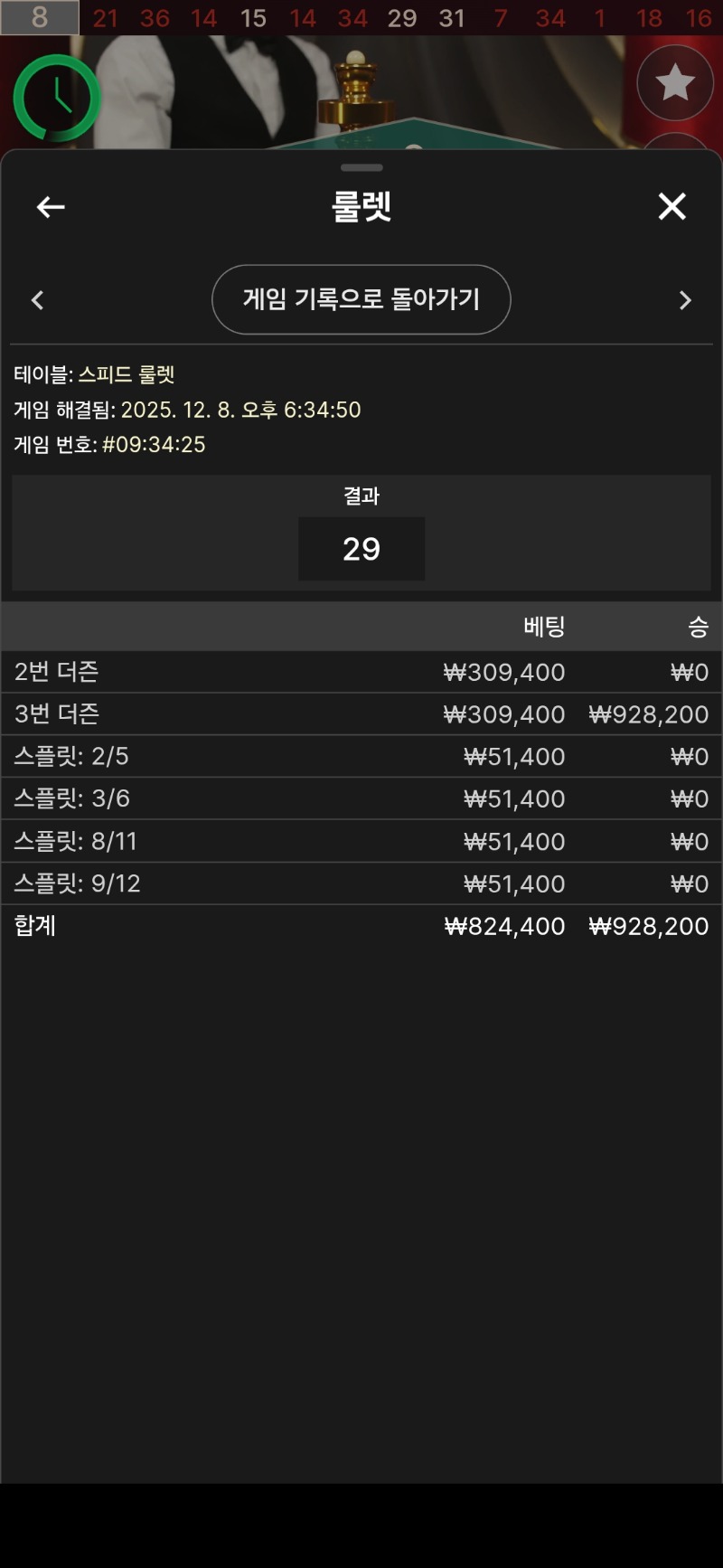This screenshot has width=723, height=1568.
Task: Select winning number 29 in the result box
Action: (361, 549)
